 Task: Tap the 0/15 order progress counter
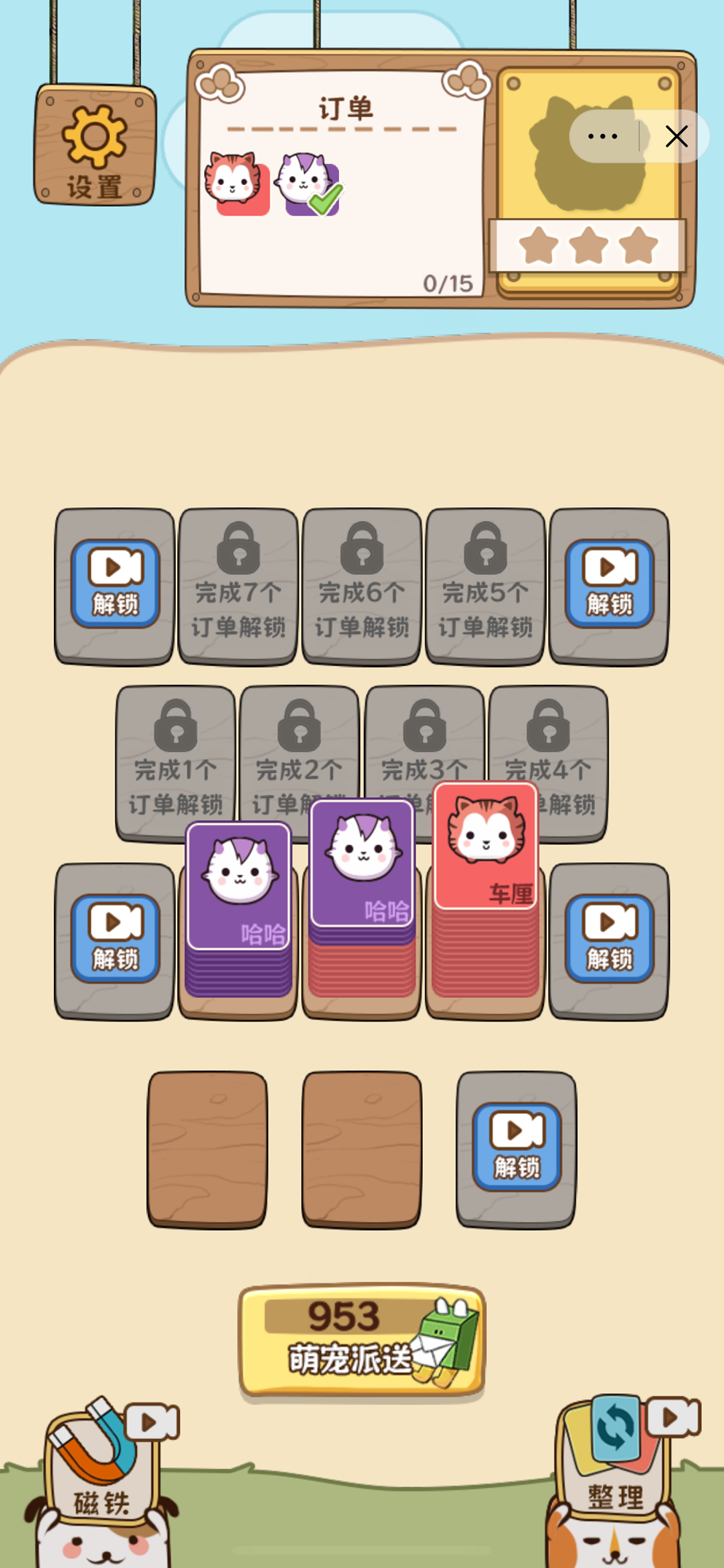coord(446,284)
